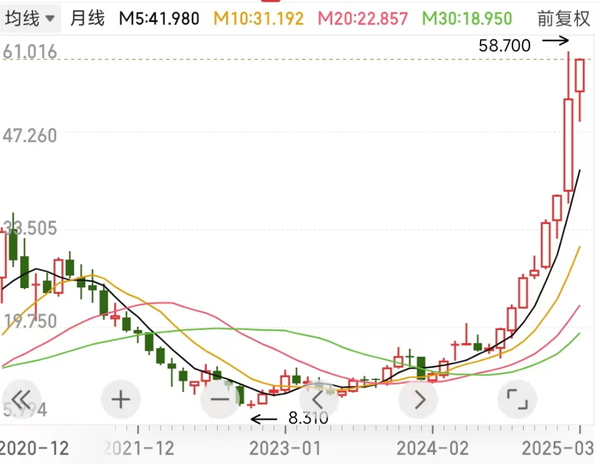The image size is (600, 464).
Task: Zoom out the chart with minus button
Action: tap(219, 399)
